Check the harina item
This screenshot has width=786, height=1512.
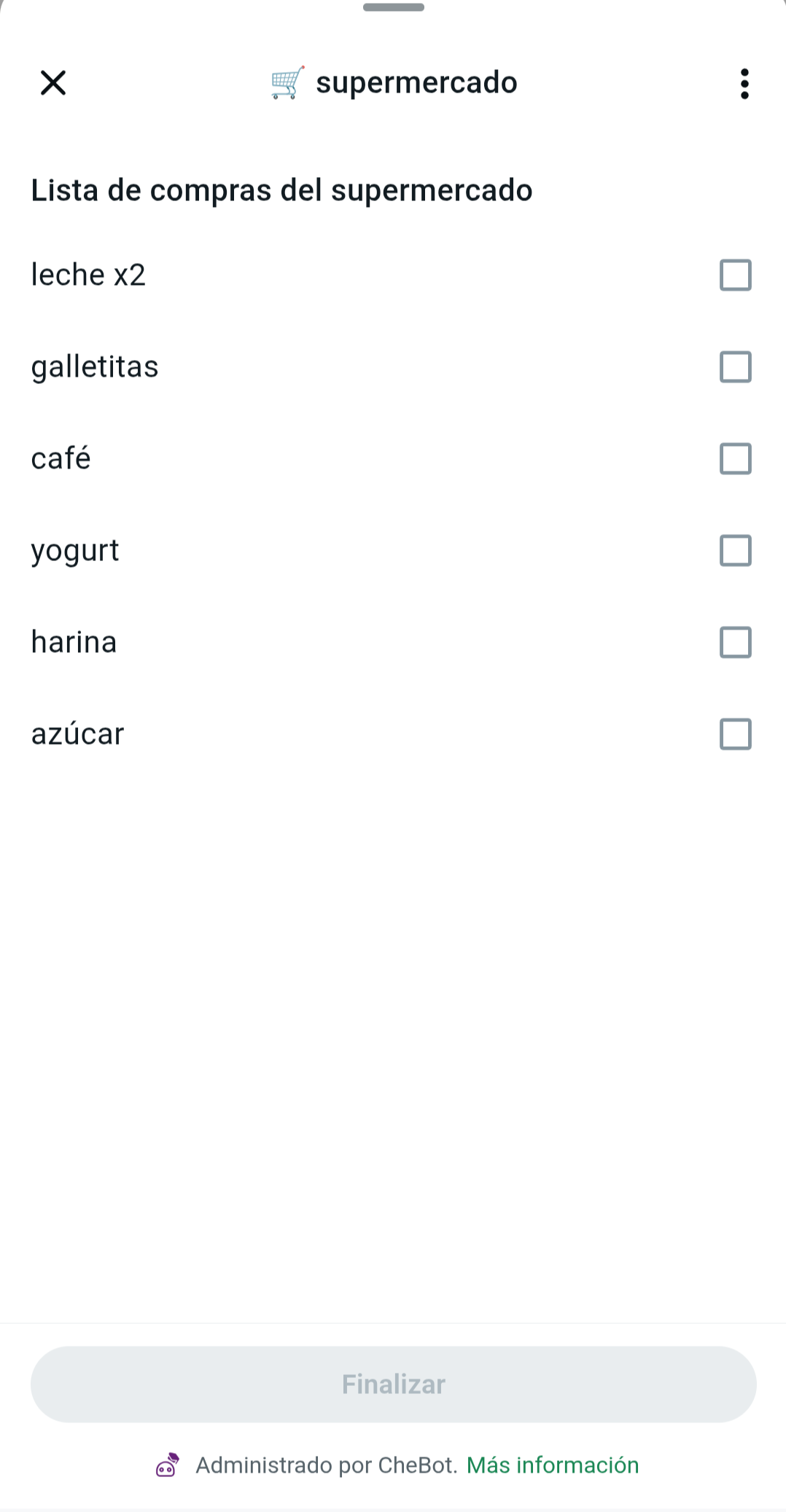735,643
